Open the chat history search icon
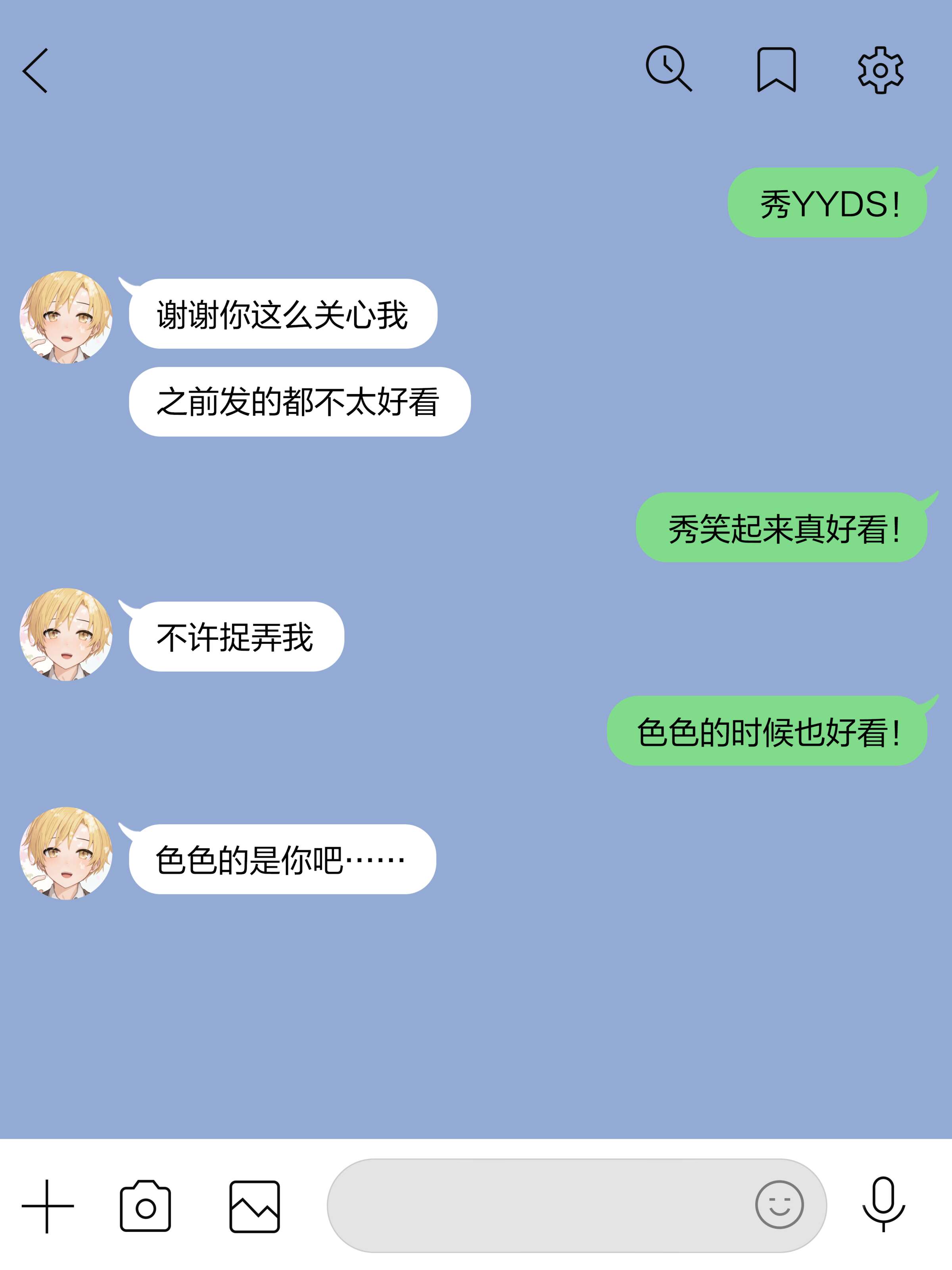952x1270 pixels. [x=668, y=69]
